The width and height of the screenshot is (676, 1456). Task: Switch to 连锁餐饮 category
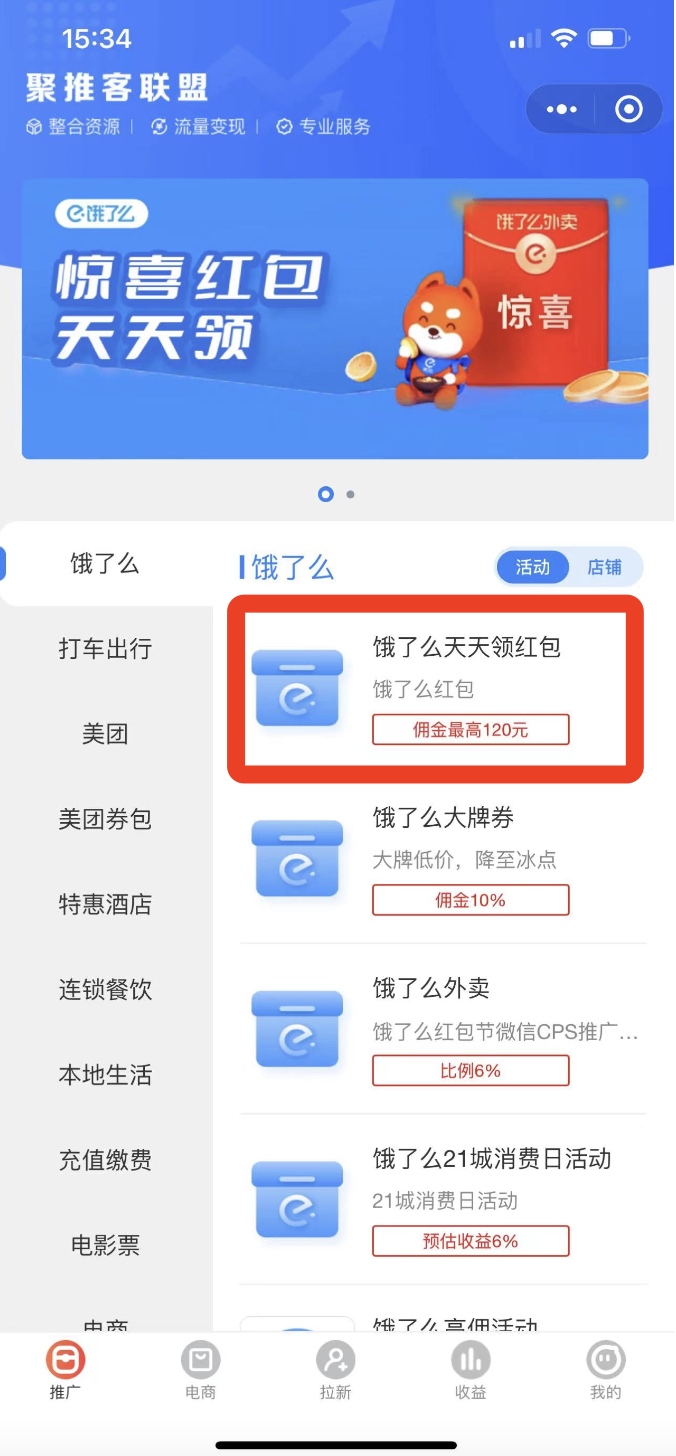tap(105, 990)
